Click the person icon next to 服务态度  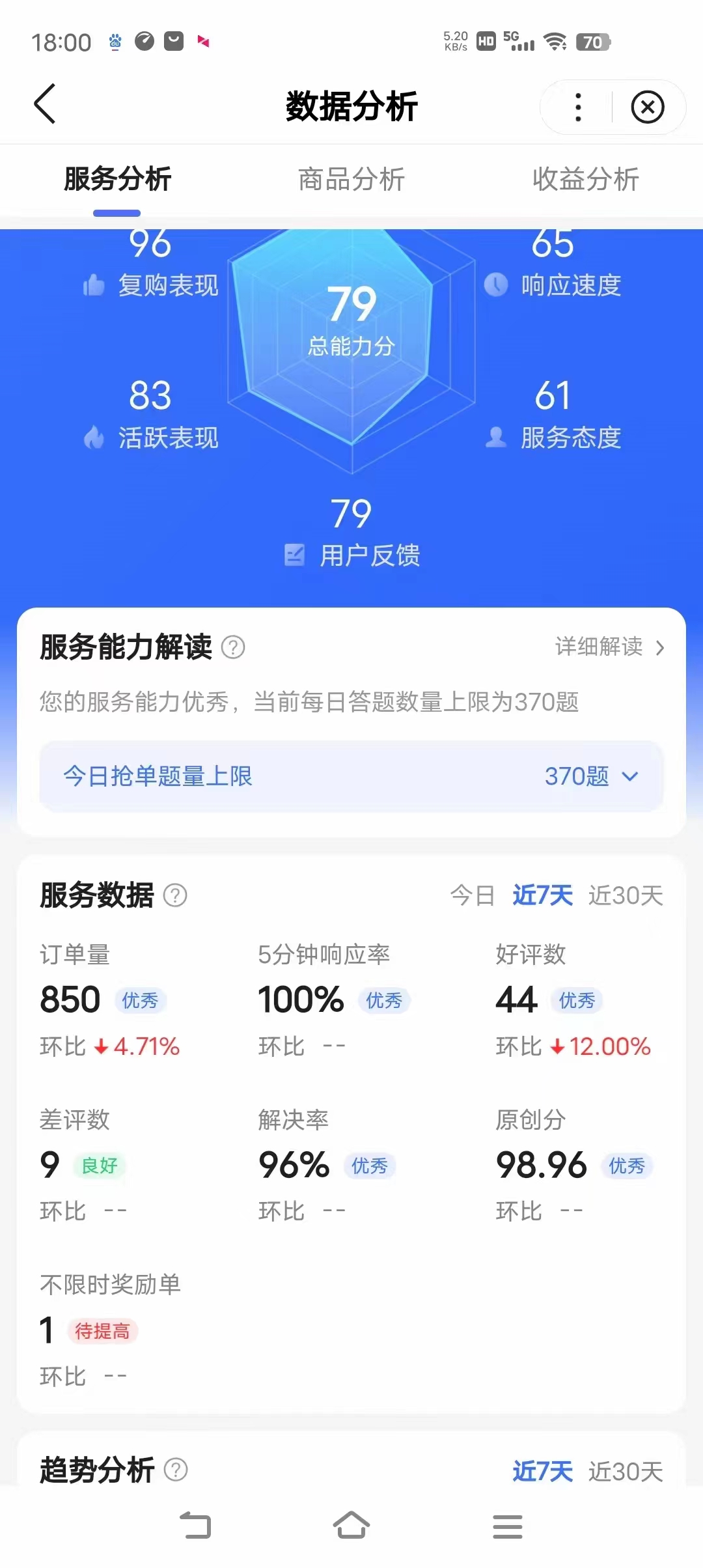[496, 436]
